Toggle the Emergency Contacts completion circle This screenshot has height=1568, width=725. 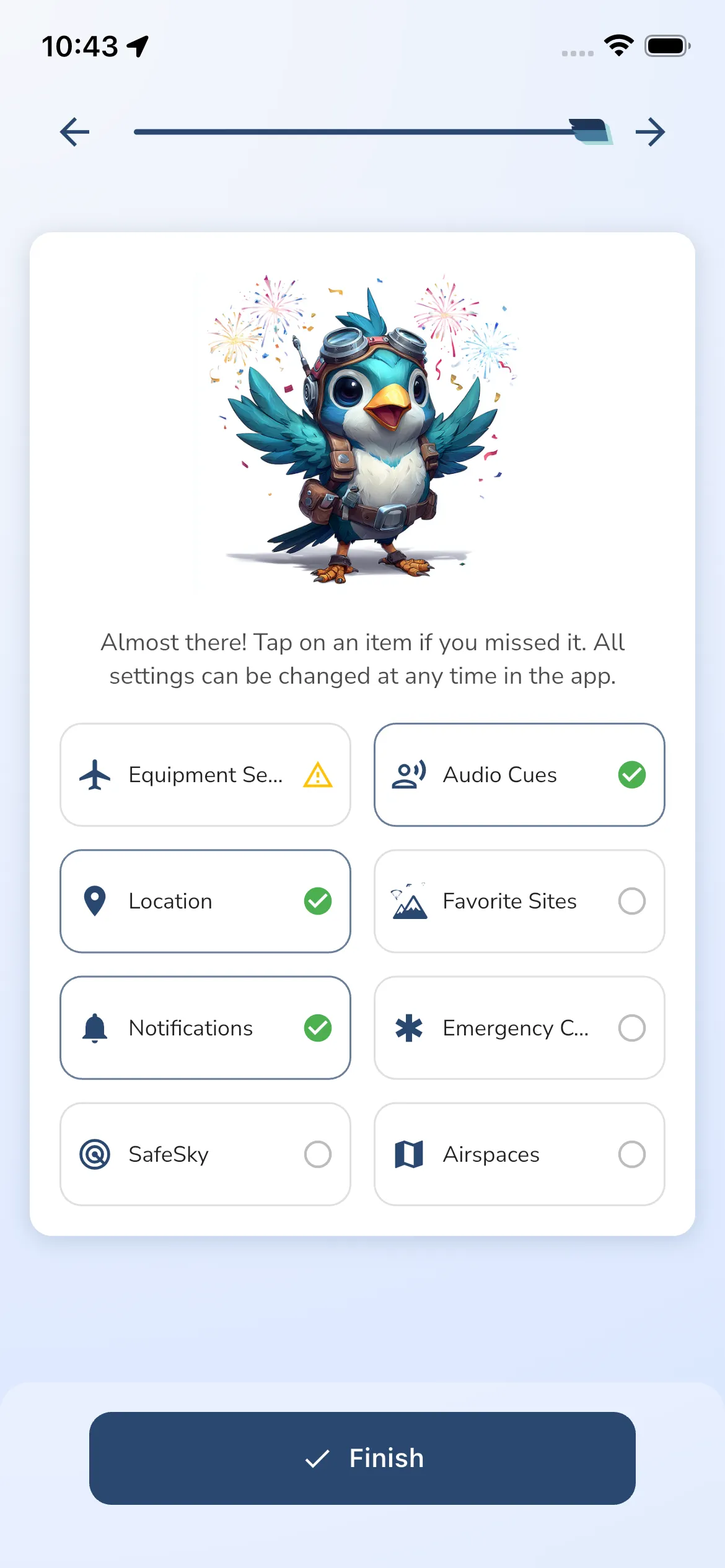631,1027
